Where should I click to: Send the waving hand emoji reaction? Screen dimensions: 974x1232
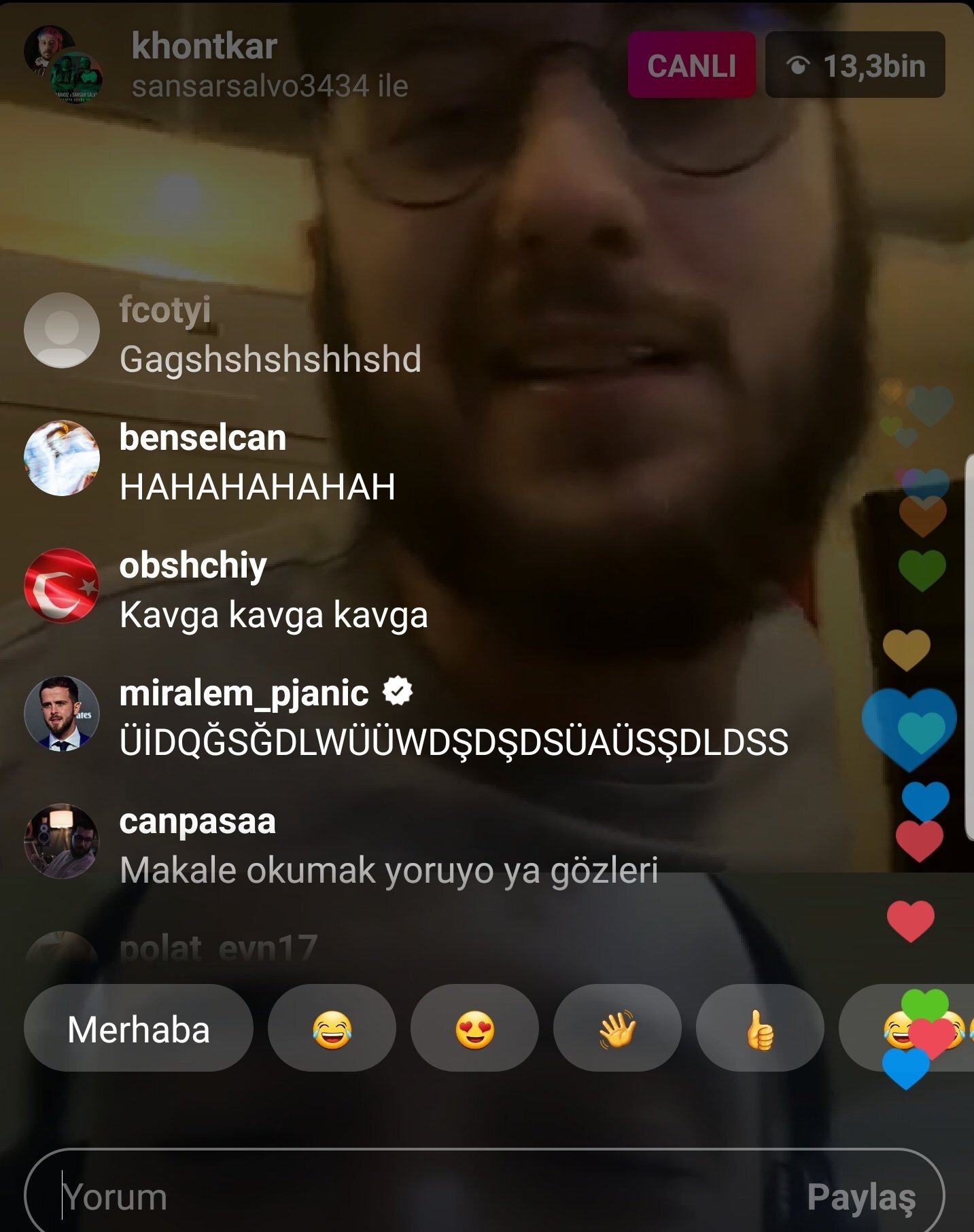tap(617, 1029)
